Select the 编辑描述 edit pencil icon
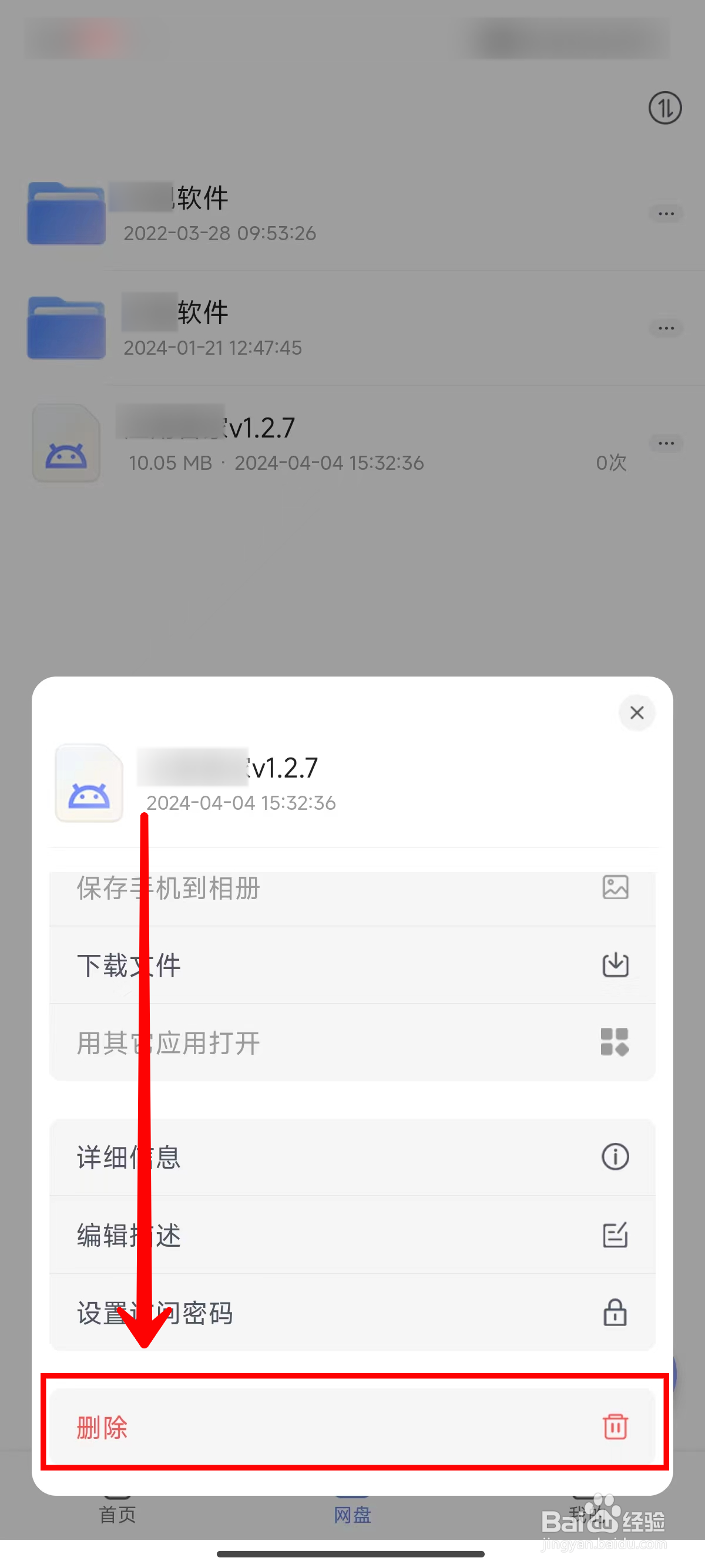705x1568 pixels. coord(615,1234)
